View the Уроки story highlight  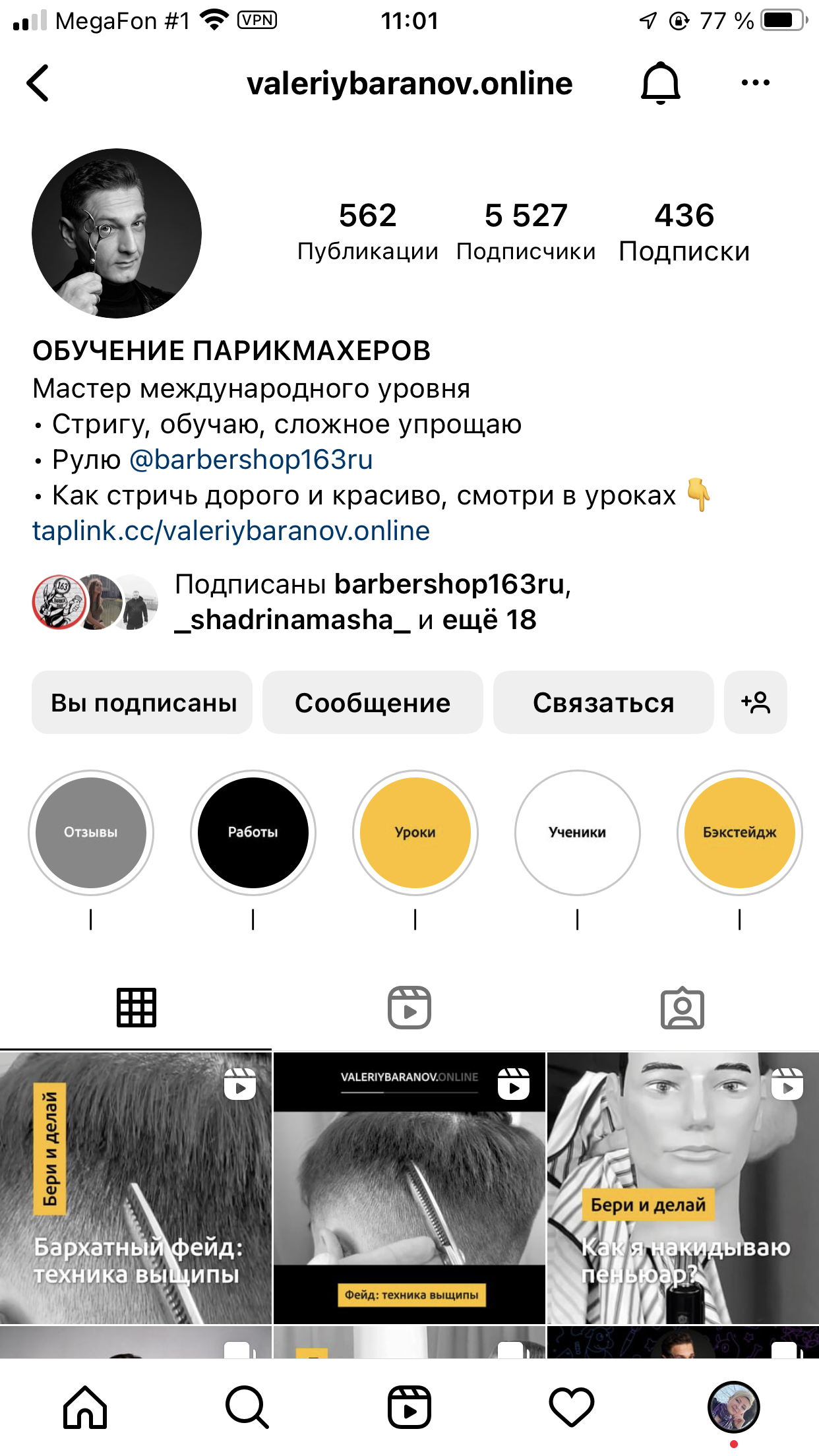click(415, 833)
